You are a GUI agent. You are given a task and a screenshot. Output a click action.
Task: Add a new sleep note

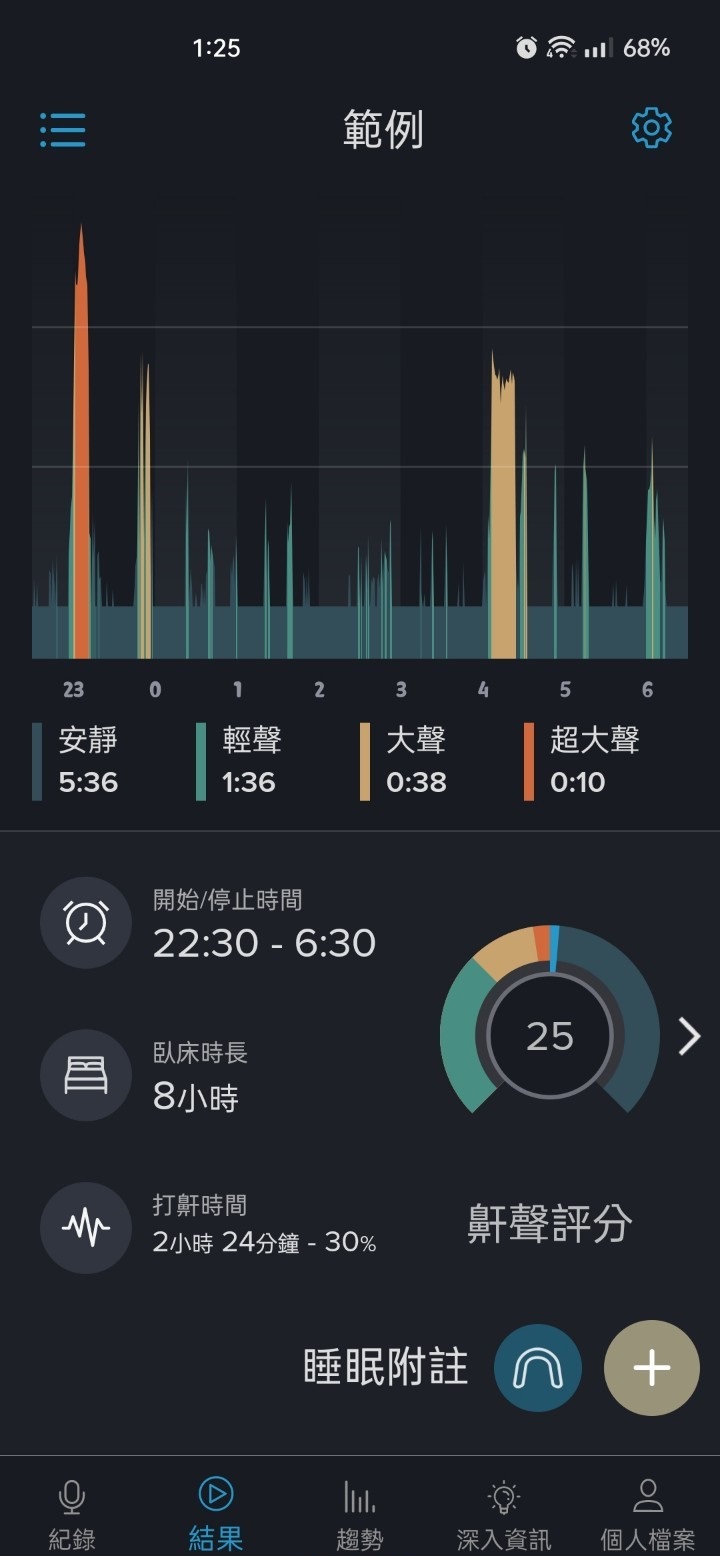[651, 1368]
